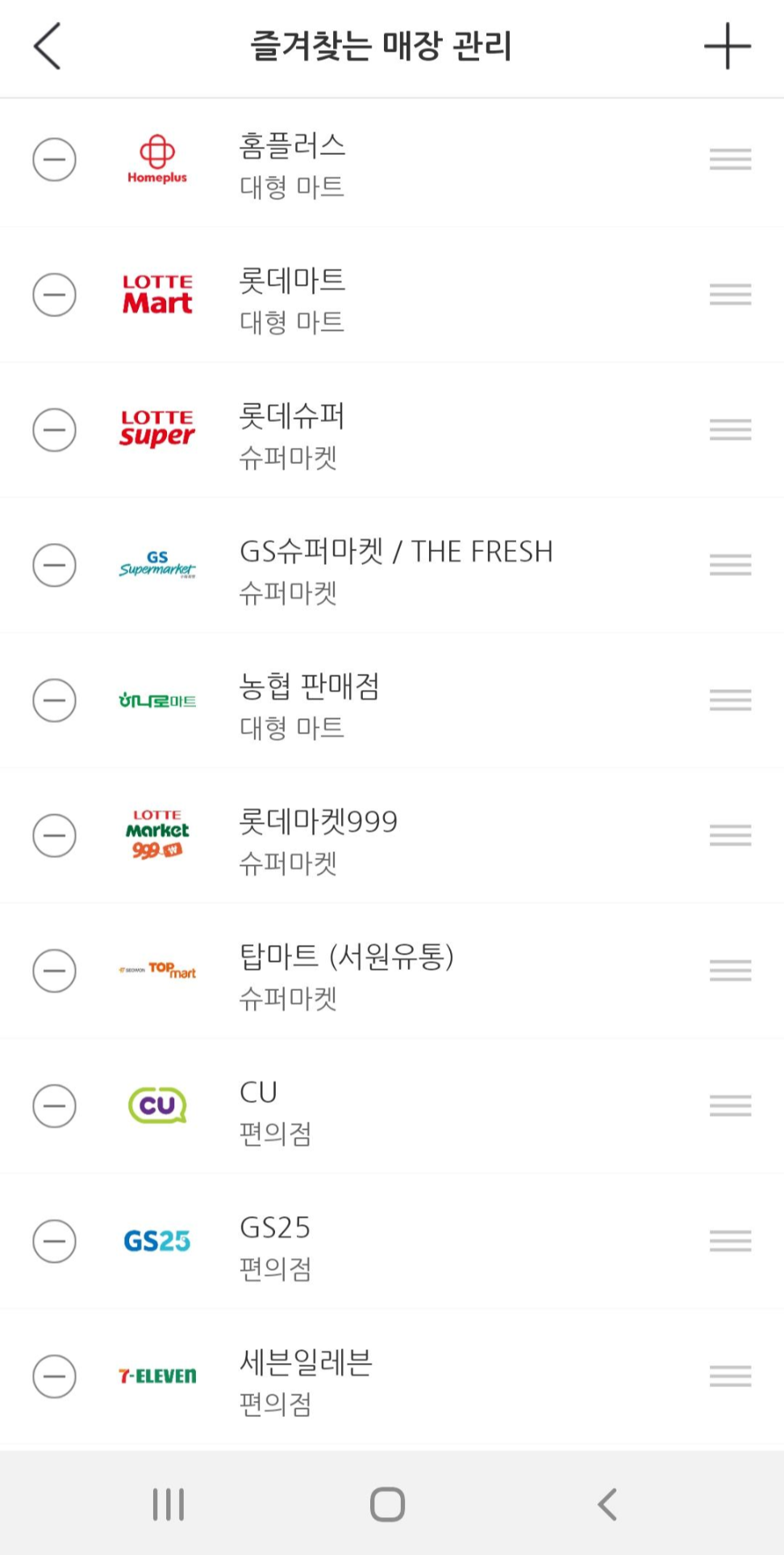Go back from favorite store management
Viewport: 784px width, 1555px height.
pos(48,46)
